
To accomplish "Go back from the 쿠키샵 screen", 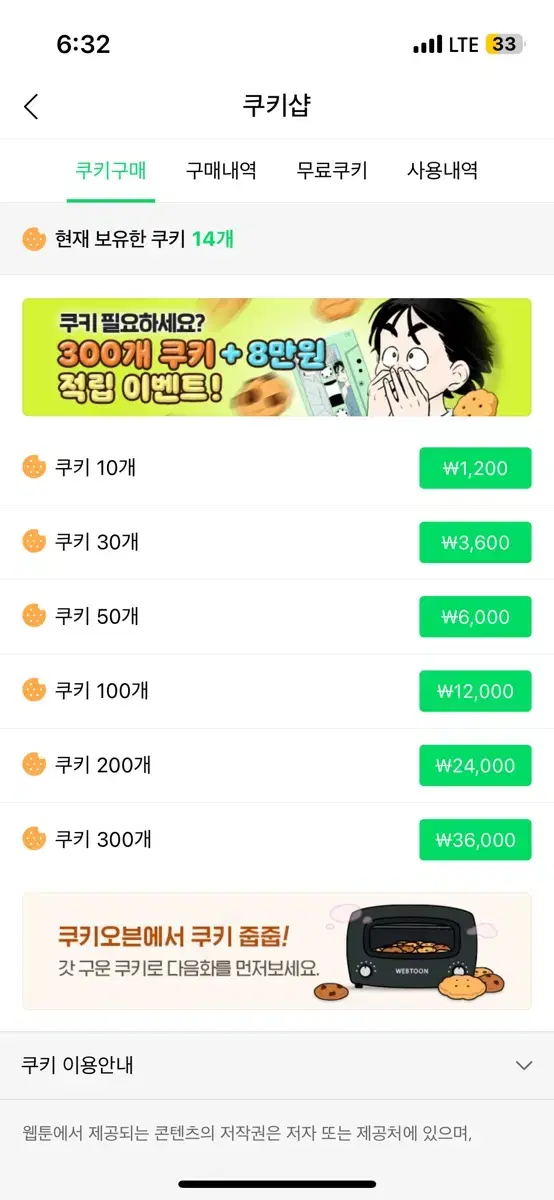I will [31, 106].
